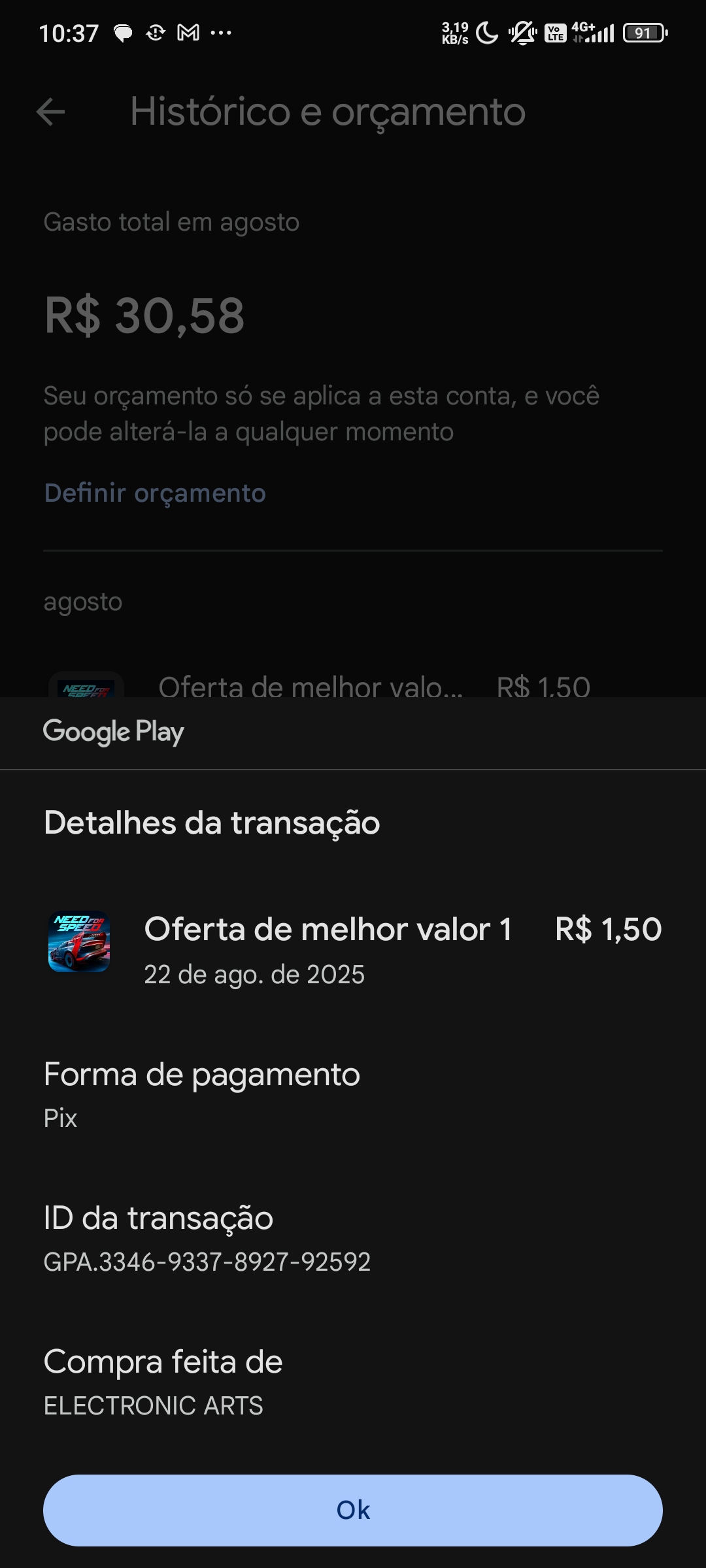Go back from Histórico e orçamento
The width and height of the screenshot is (706, 1568).
click(x=51, y=112)
